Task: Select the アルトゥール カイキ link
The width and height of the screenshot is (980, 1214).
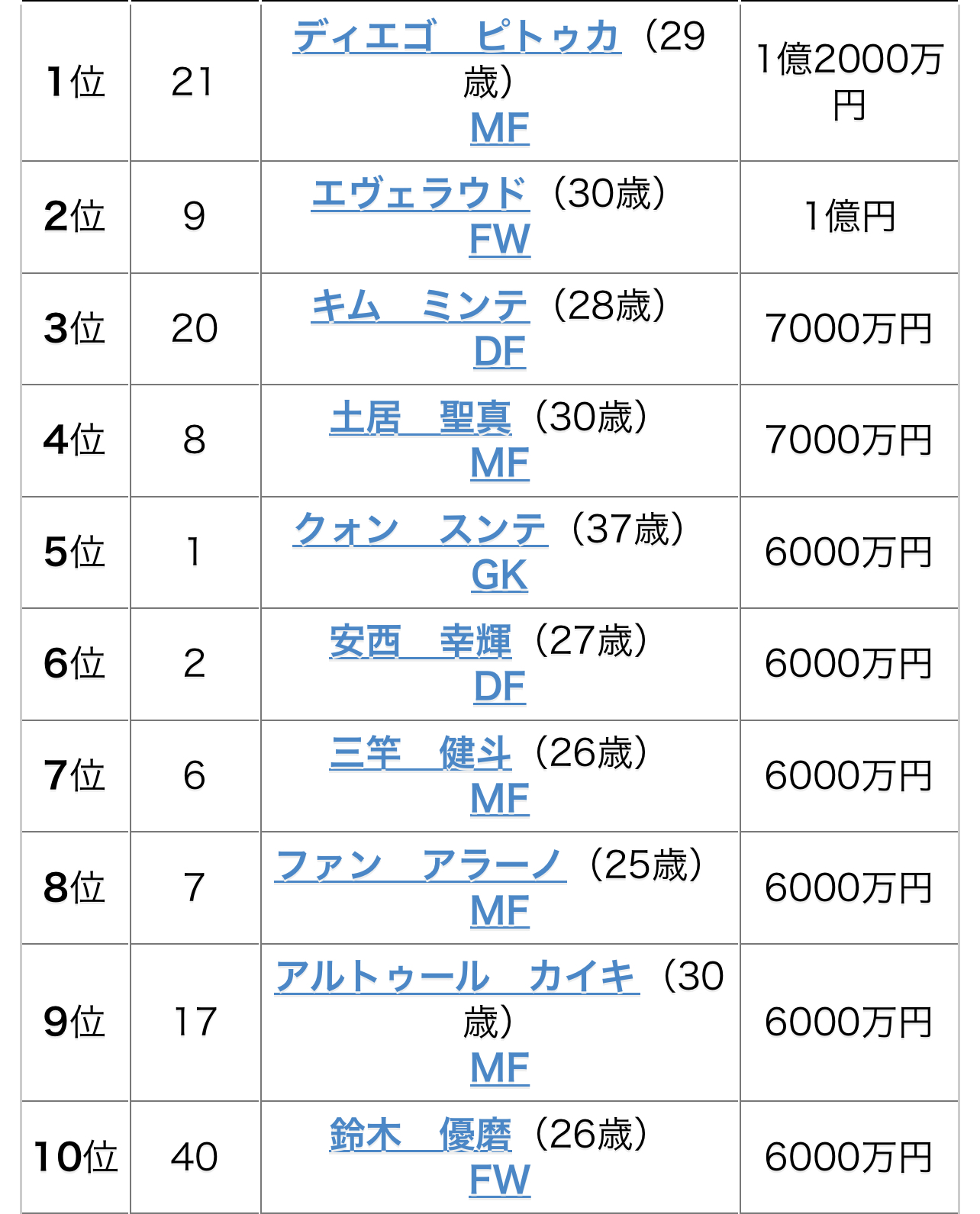Action: click(x=456, y=977)
